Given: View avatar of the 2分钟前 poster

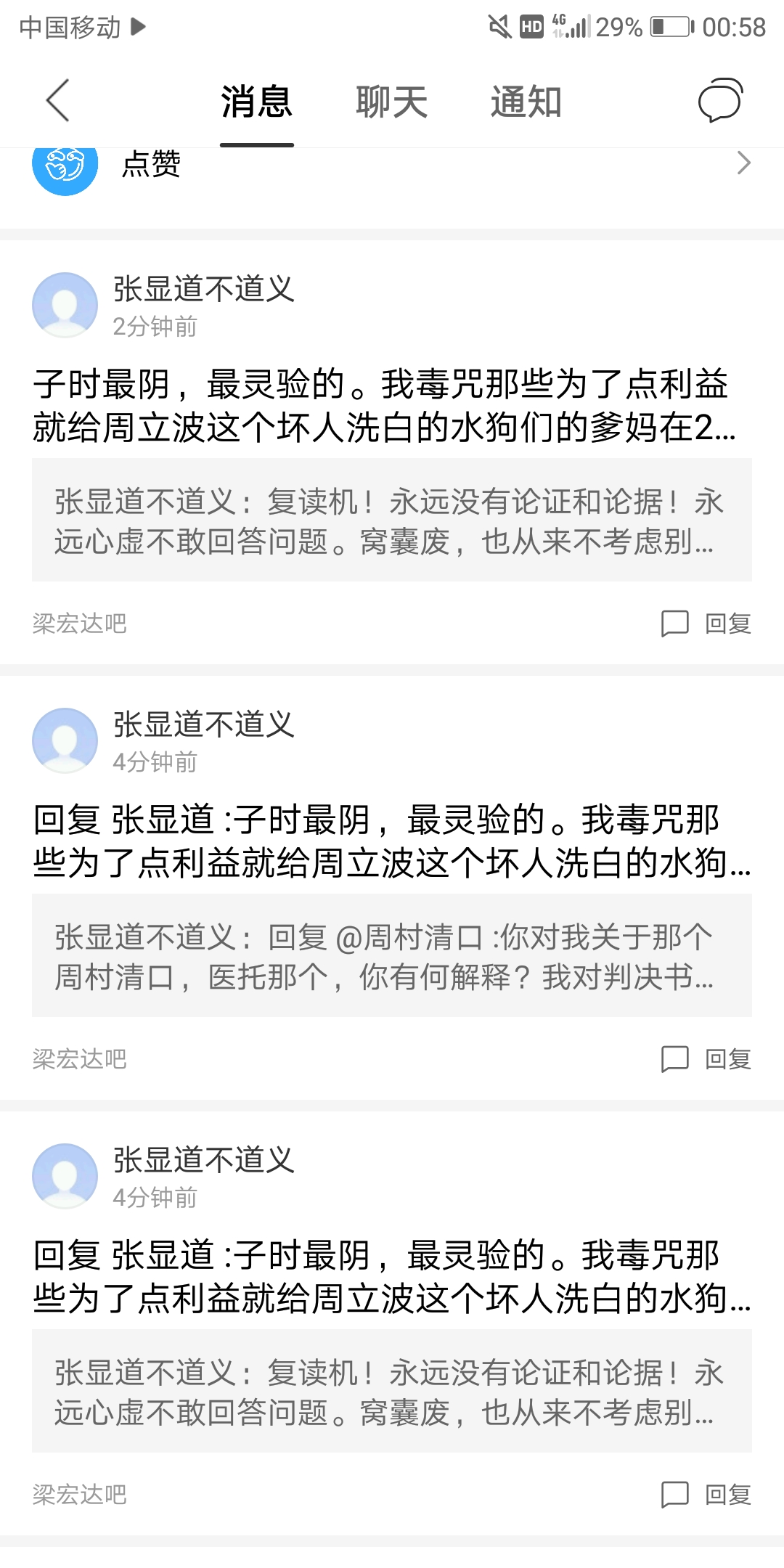Looking at the screenshot, I should pos(65,305).
